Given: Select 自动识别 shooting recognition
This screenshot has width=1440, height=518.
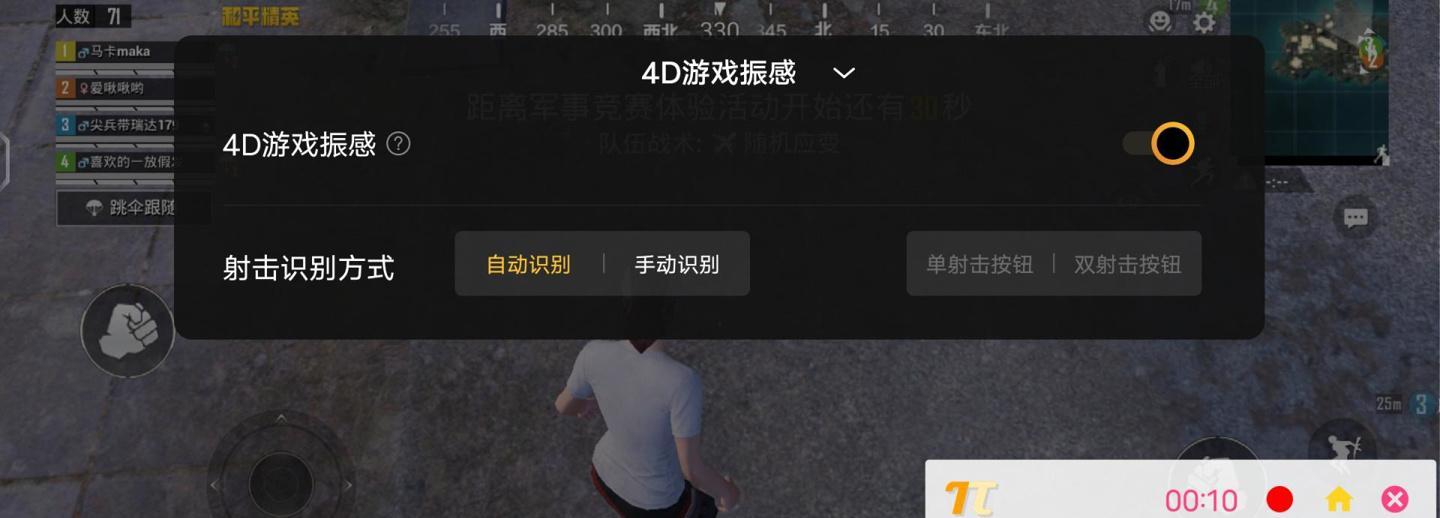Looking at the screenshot, I should (x=528, y=265).
